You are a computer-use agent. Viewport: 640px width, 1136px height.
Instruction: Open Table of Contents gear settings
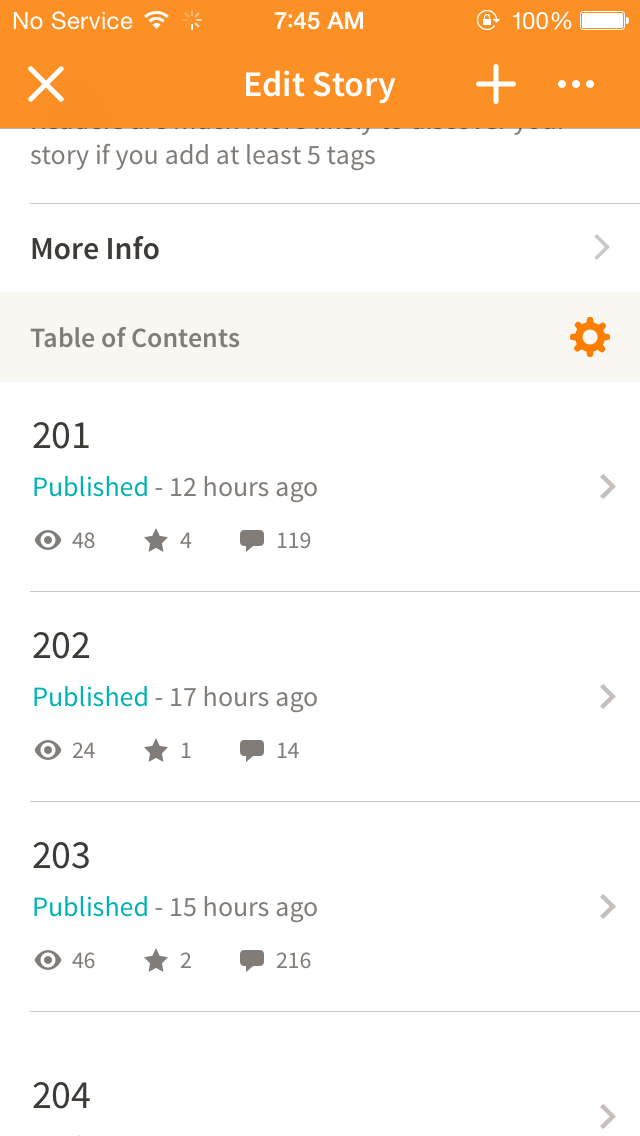[590, 338]
